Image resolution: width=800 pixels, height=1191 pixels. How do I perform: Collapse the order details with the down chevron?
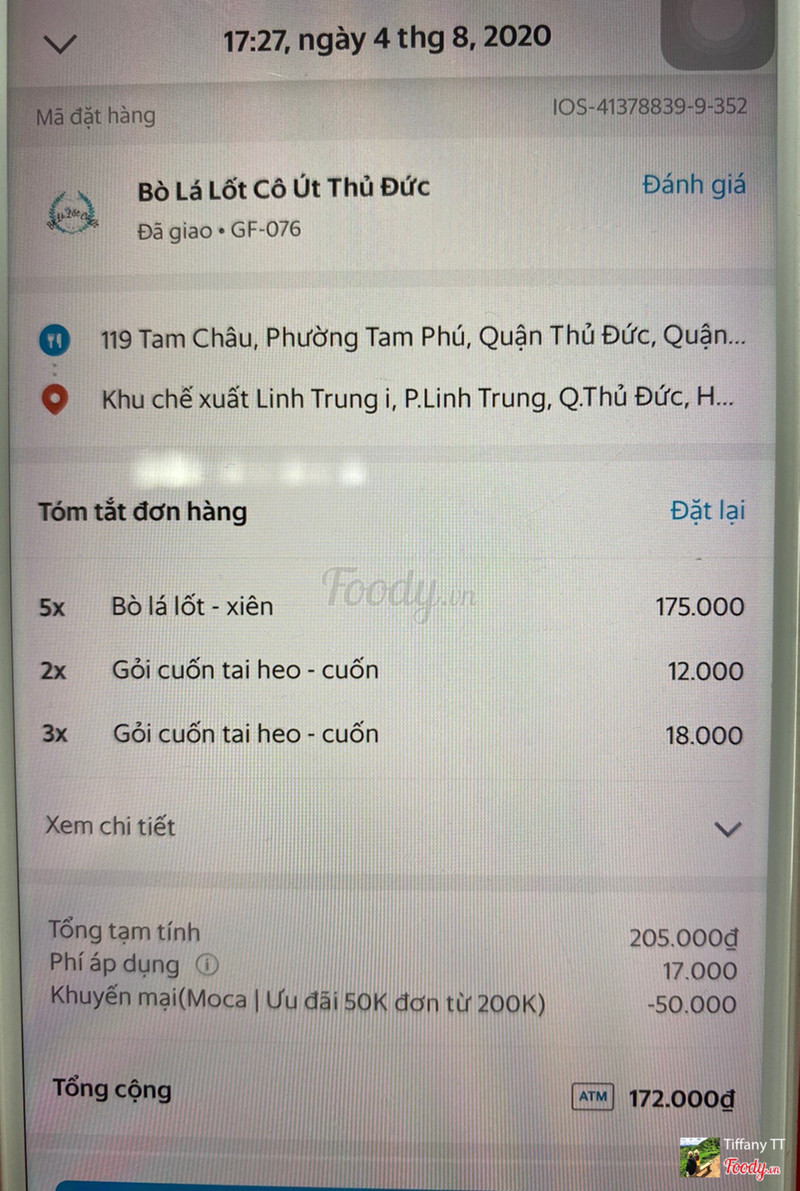[62, 45]
